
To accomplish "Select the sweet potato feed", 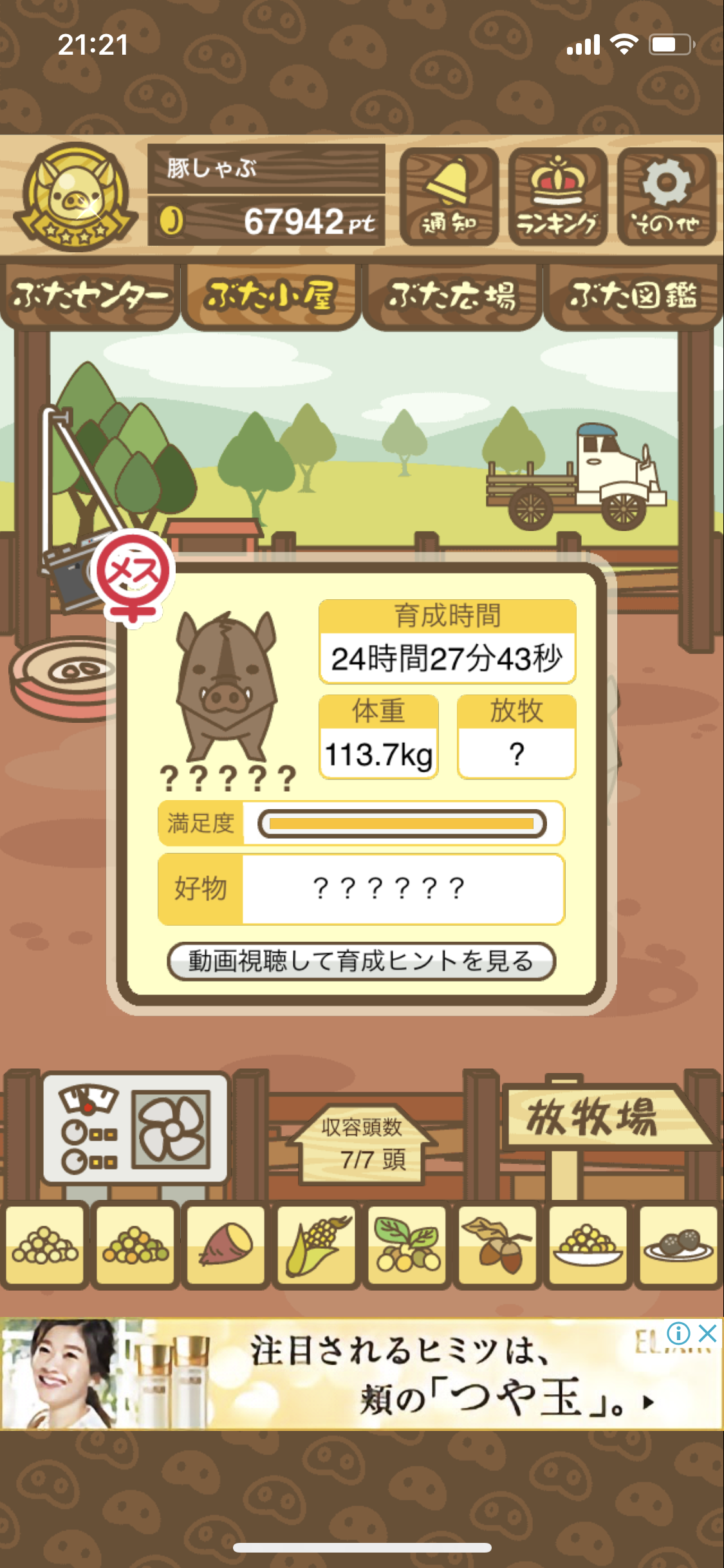I will coord(225,1245).
